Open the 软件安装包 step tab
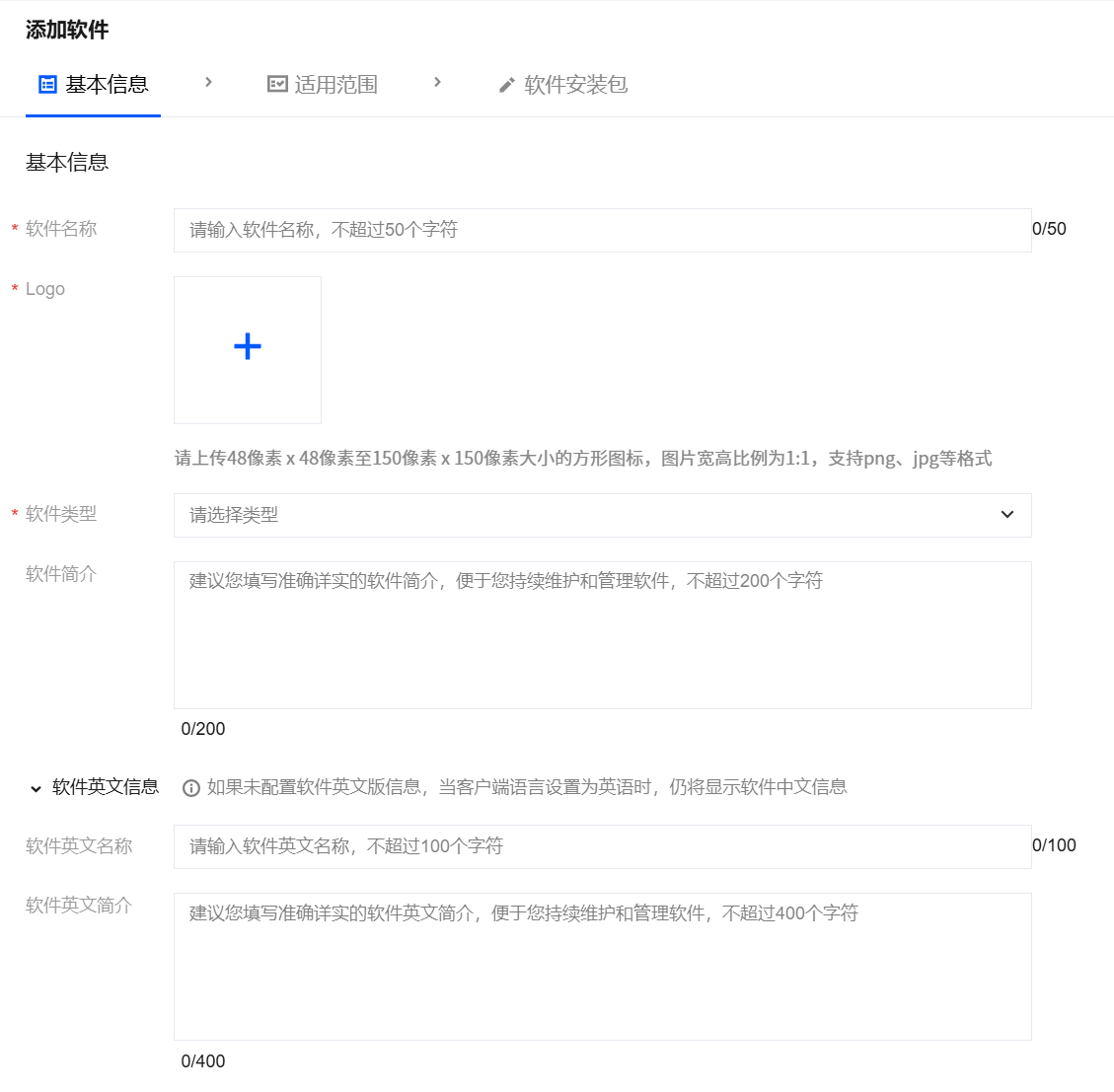Image resolution: width=1114 pixels, height=1092 pixels. coord(563,85)
